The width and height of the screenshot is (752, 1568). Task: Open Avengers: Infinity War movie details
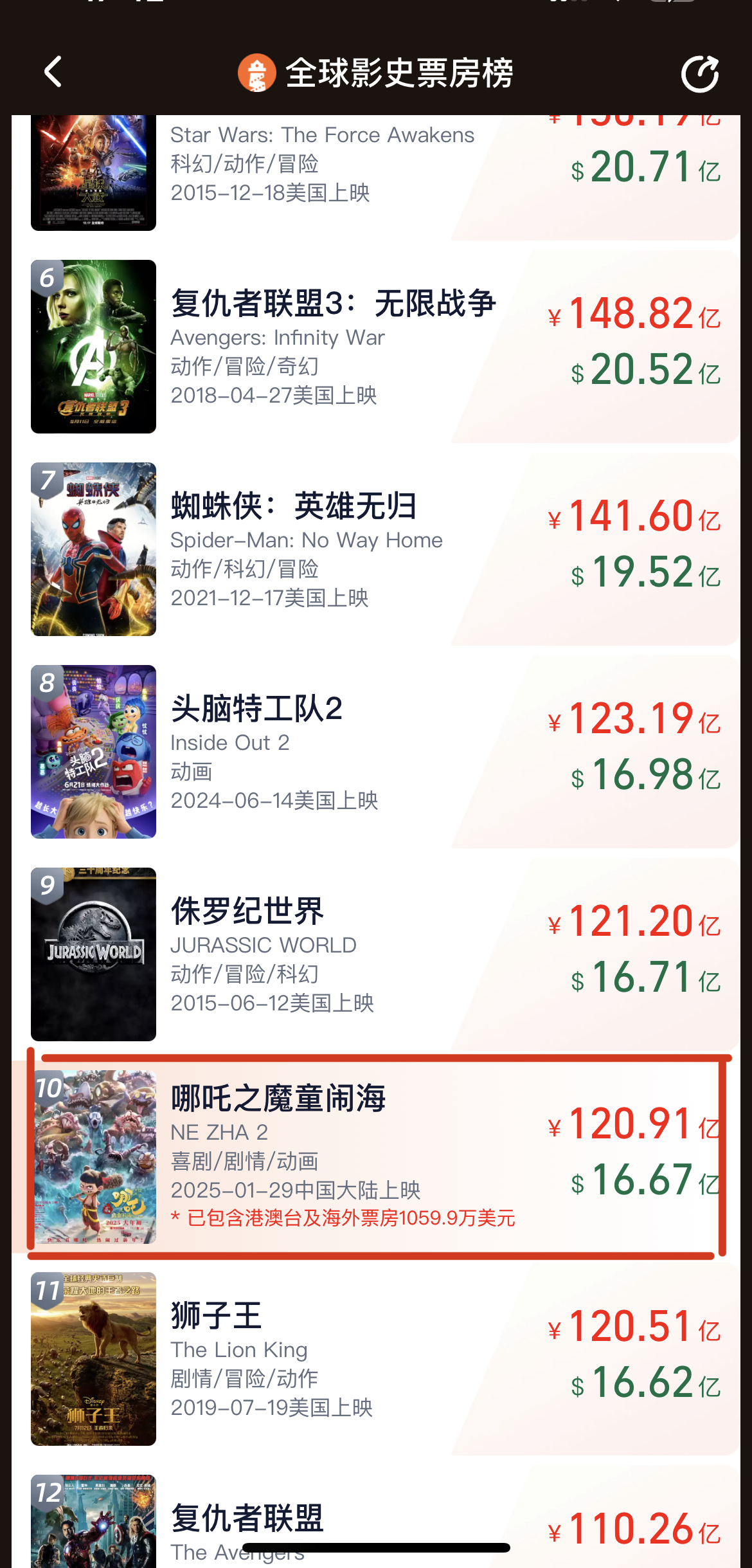[333, 347]
